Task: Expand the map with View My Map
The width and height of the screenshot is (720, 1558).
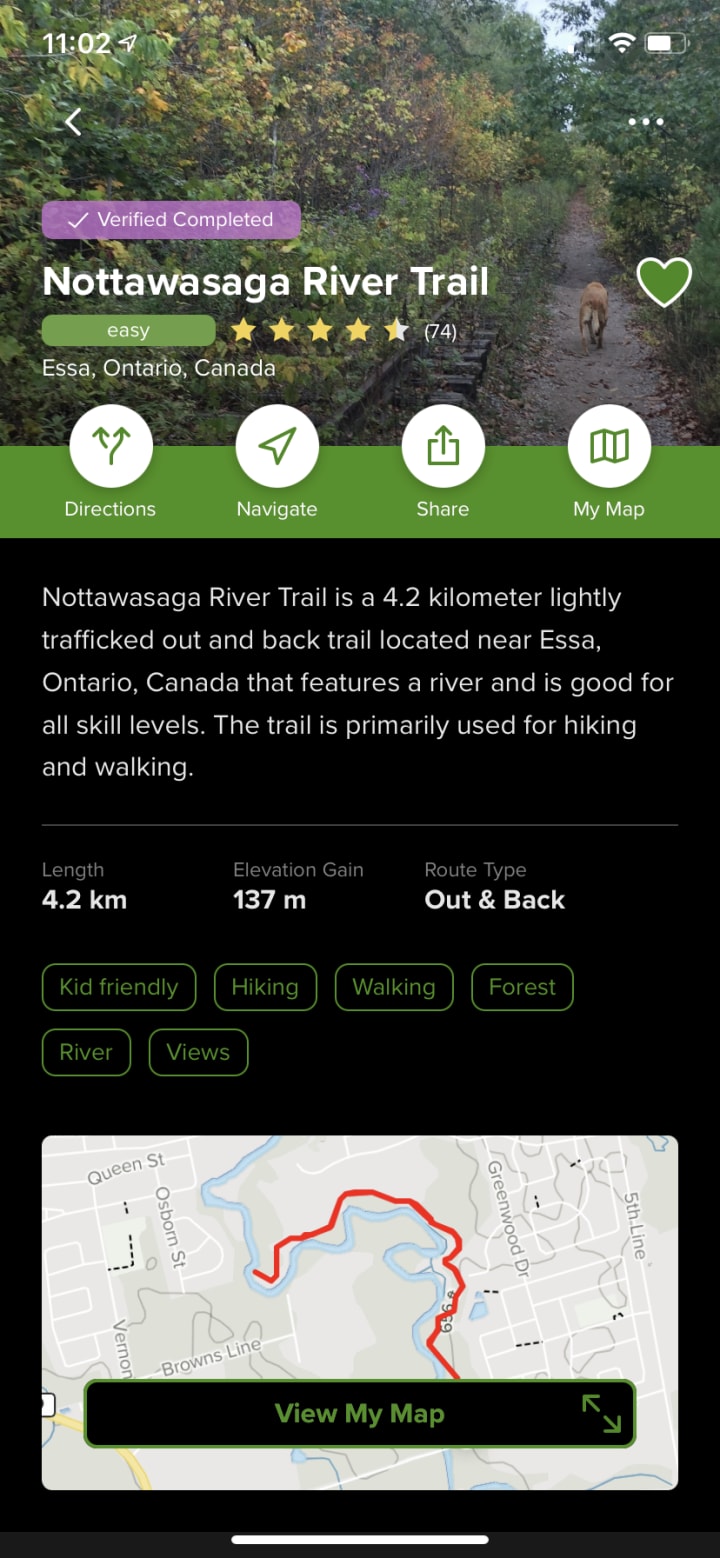Action: [360, 1413]
